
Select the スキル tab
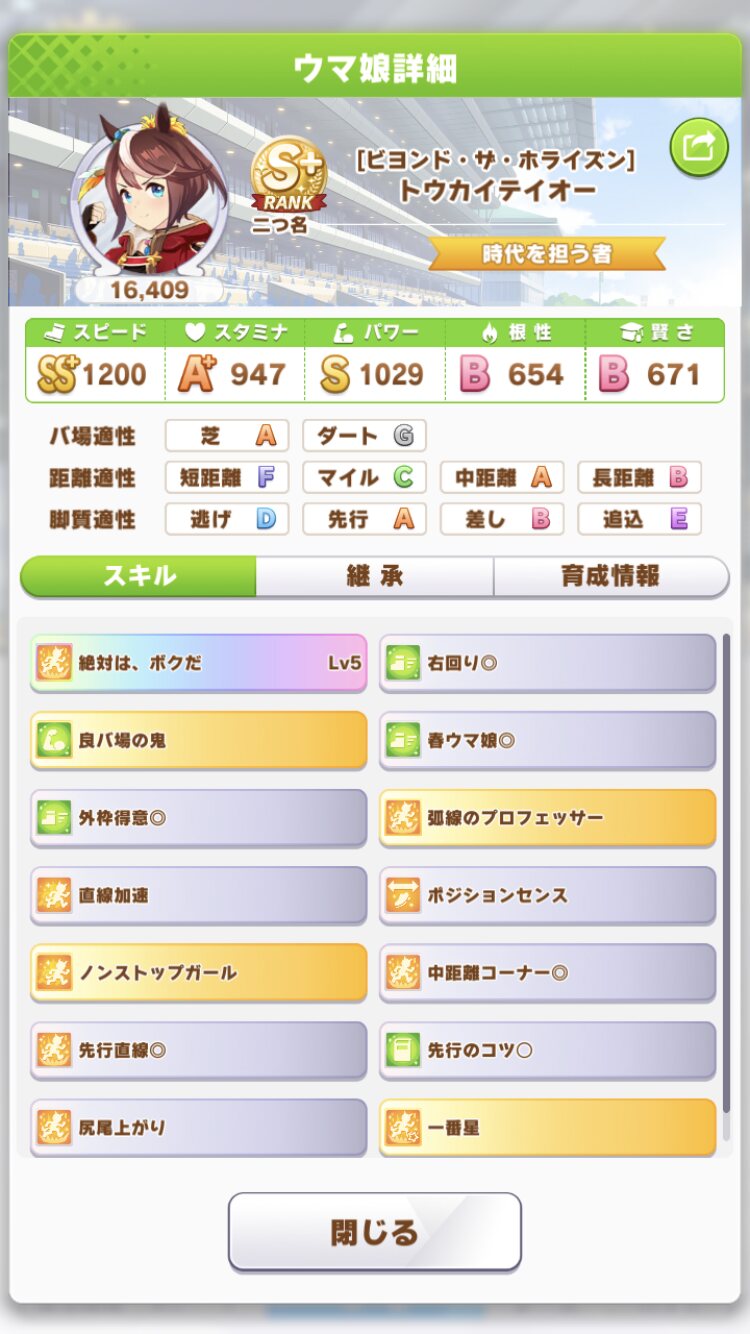click(139, 576)
